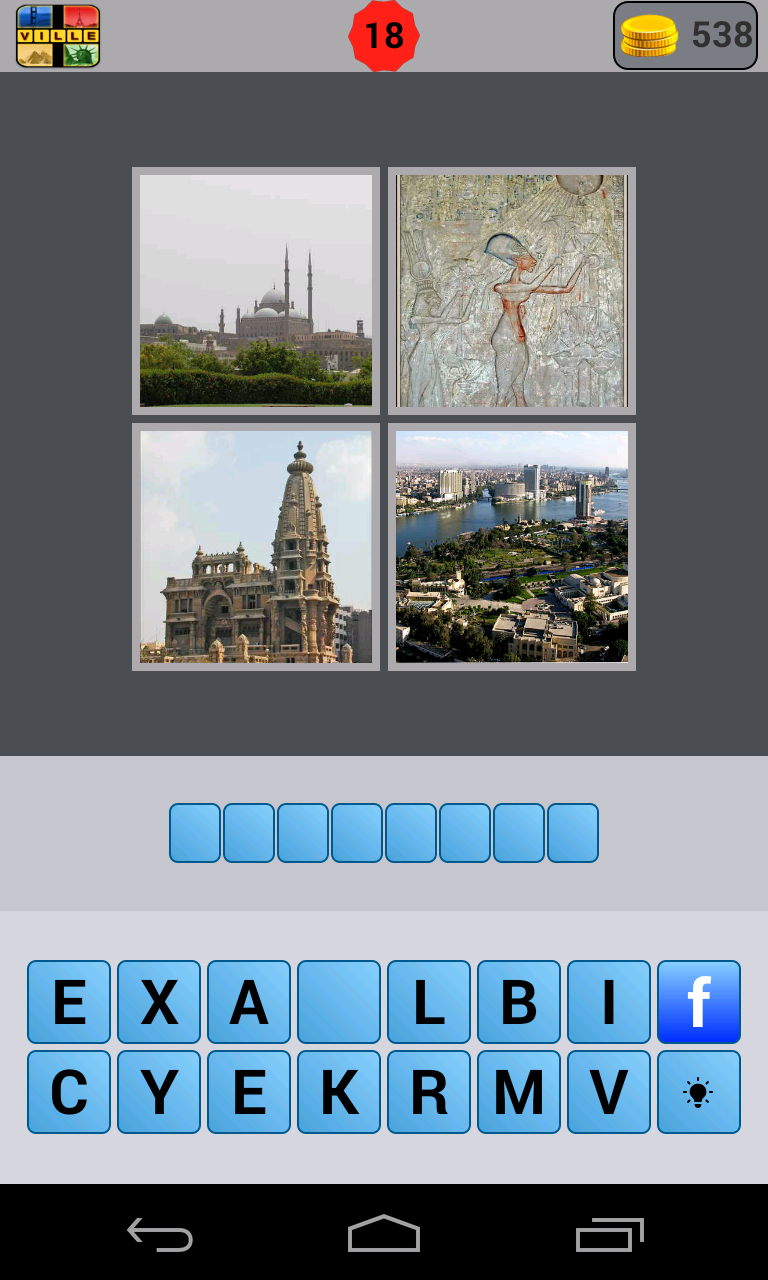Tap the letter Y tile

(x=159, y=1092)
